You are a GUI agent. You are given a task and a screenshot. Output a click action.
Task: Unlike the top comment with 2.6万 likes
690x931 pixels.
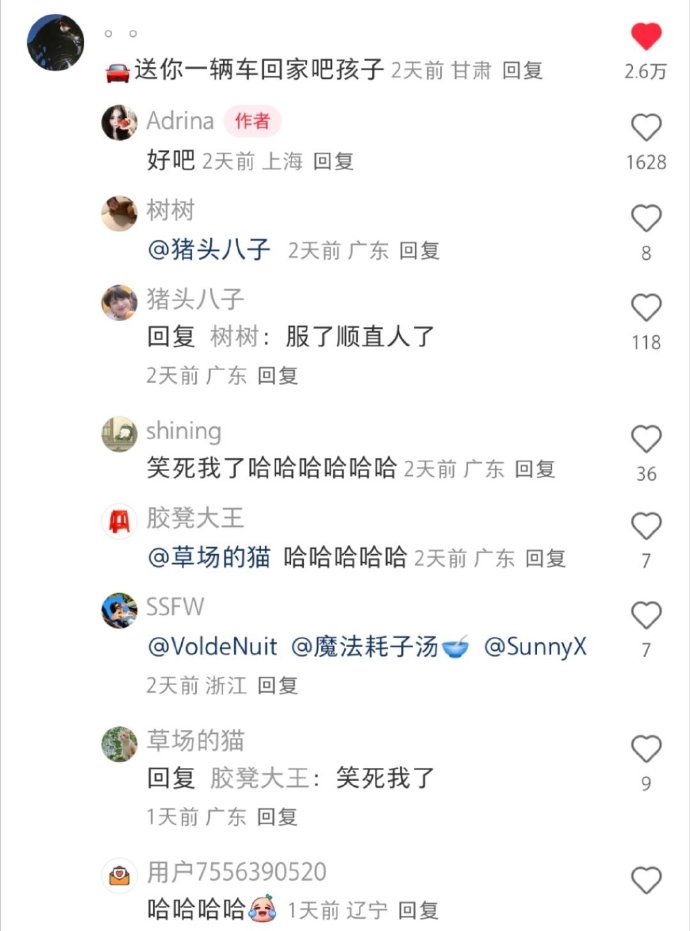tap(646, 38)
